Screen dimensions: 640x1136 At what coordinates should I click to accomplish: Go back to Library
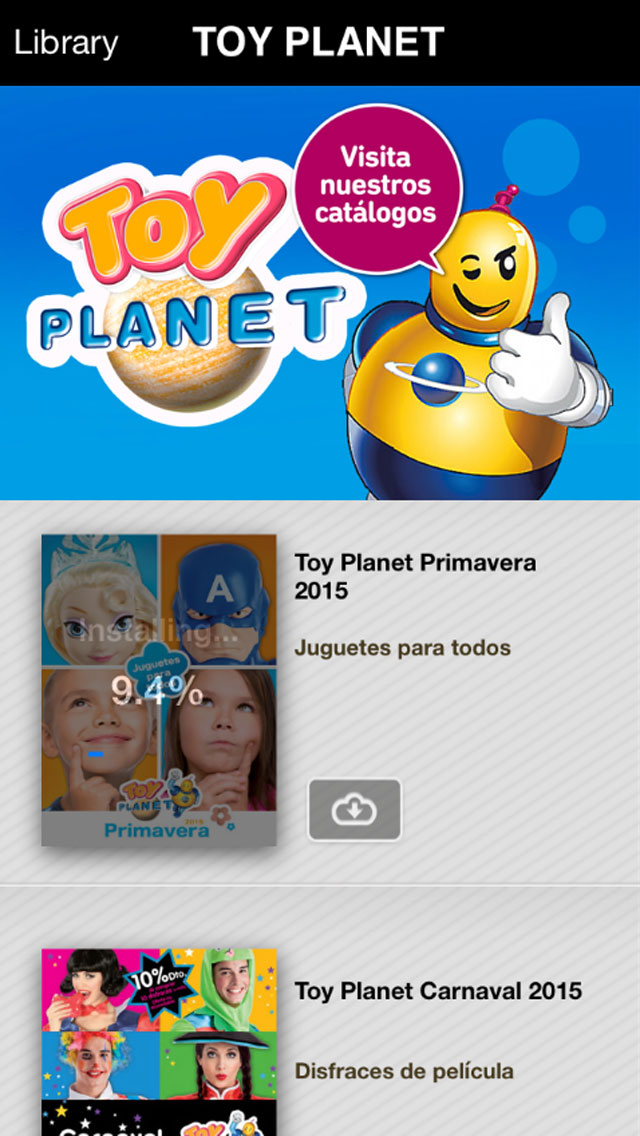[x=66, y=43]
